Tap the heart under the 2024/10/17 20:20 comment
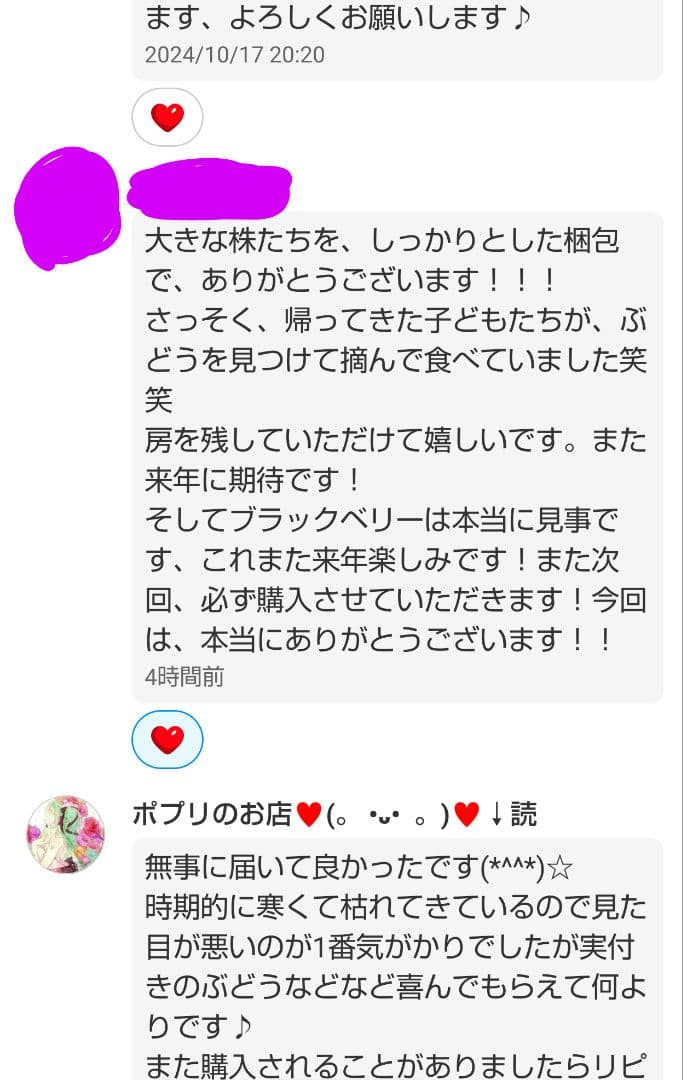This screenshot has width=683, height=1080. click(167, 118)
